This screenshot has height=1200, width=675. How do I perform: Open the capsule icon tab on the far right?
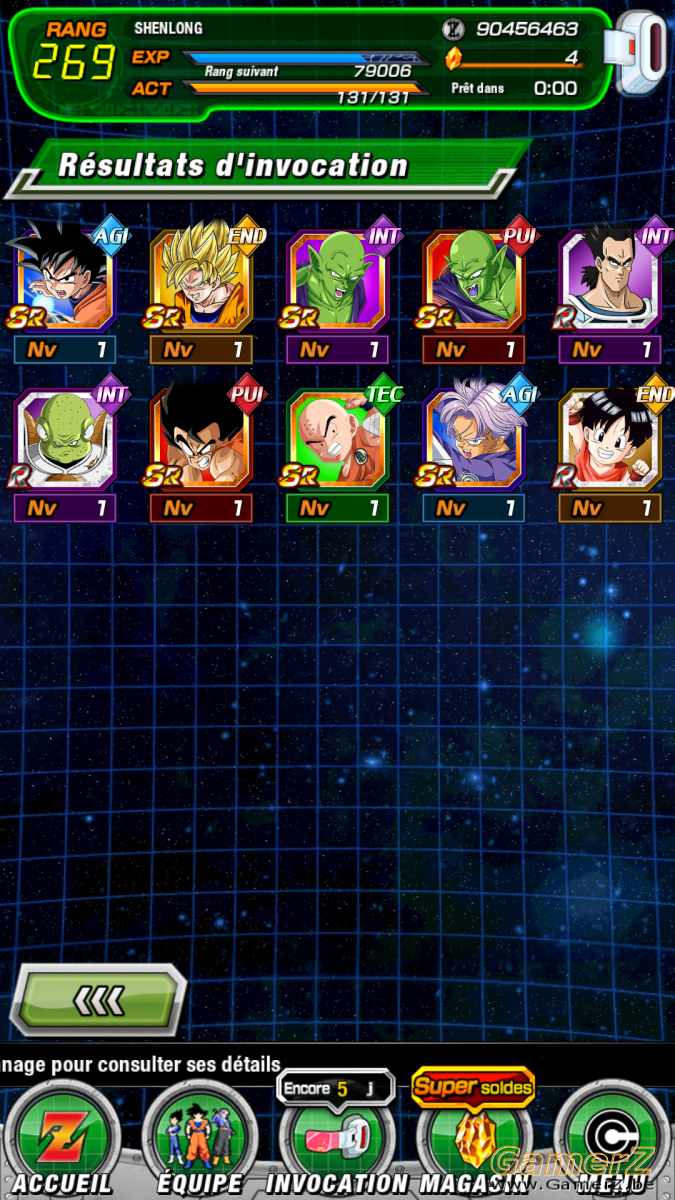(x=610, y=1141)
